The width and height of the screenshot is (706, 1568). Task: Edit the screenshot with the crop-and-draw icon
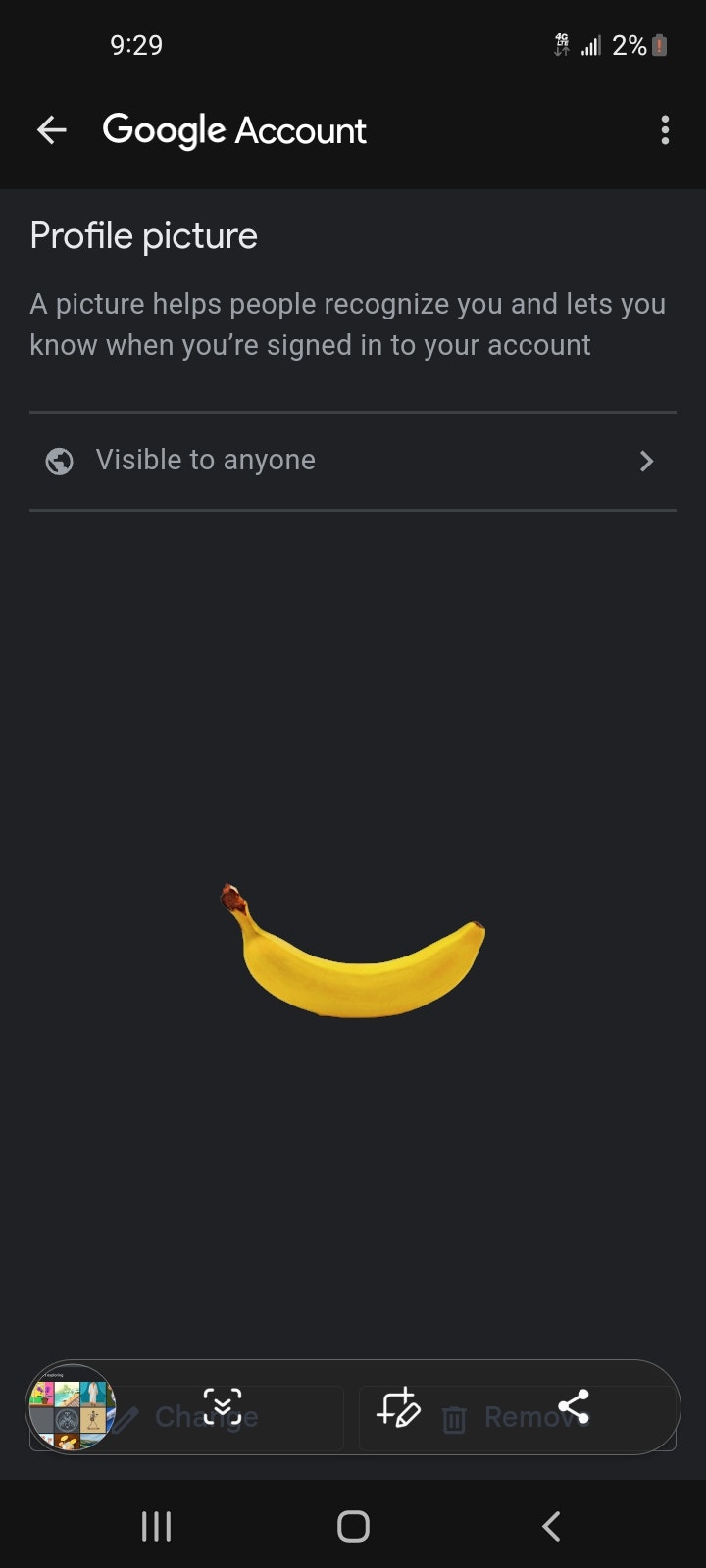[398, 1407]
